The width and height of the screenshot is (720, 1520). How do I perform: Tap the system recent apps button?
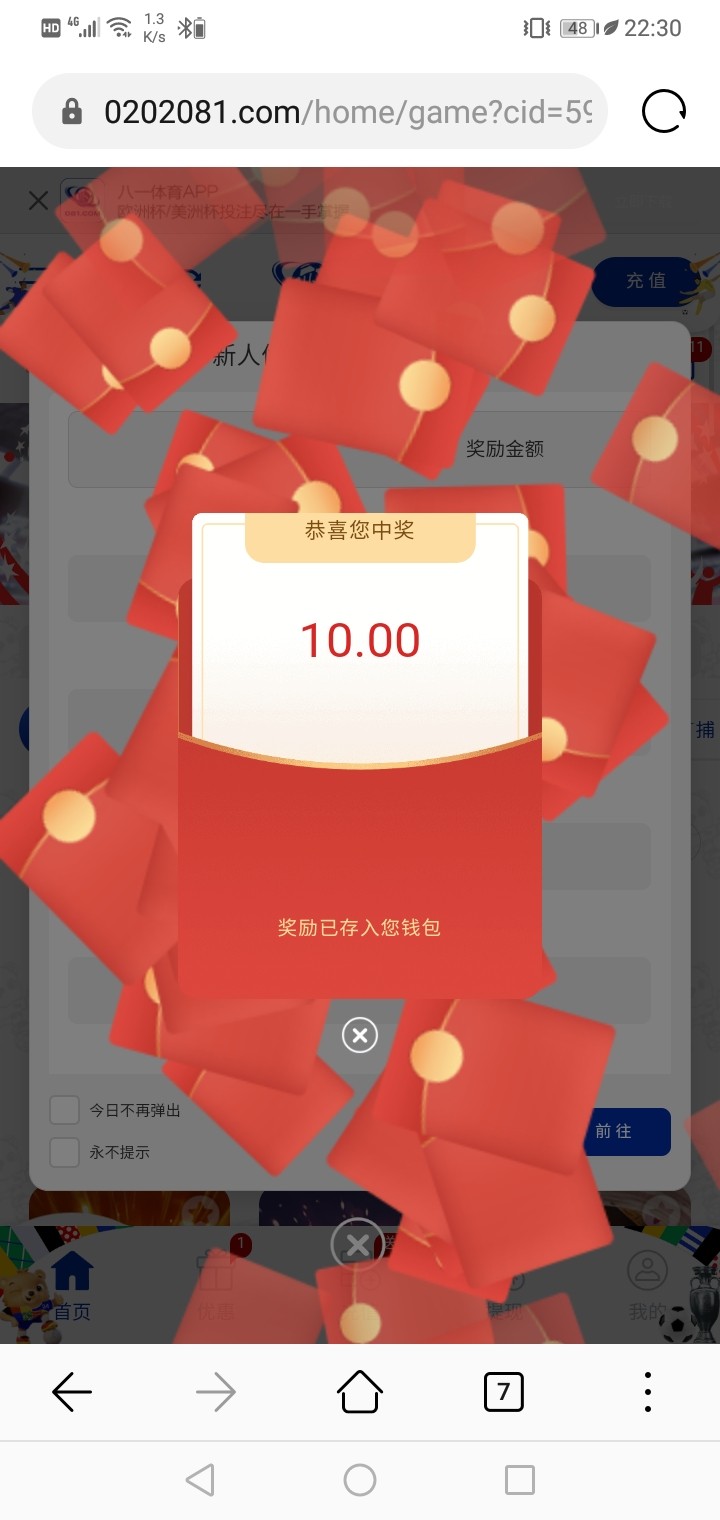pos(519,1480)
